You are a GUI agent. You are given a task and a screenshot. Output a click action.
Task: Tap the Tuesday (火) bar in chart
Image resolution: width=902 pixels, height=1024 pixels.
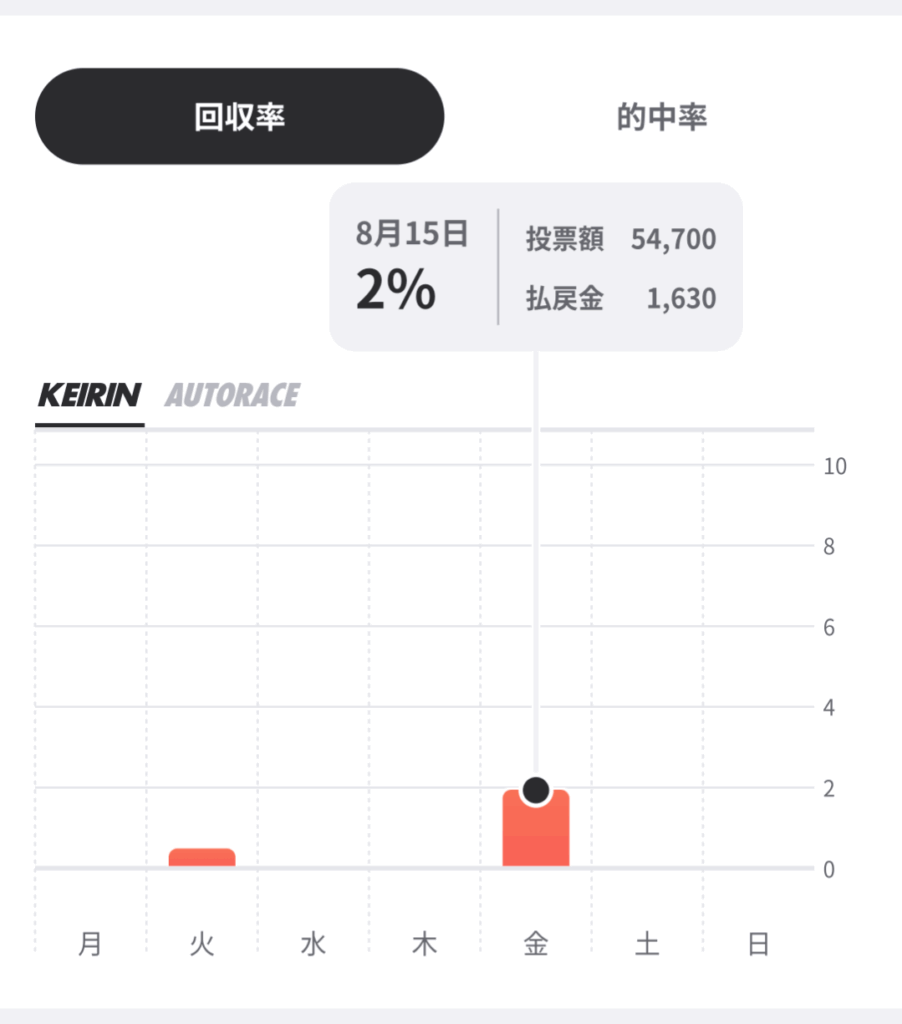pos(202,858)
